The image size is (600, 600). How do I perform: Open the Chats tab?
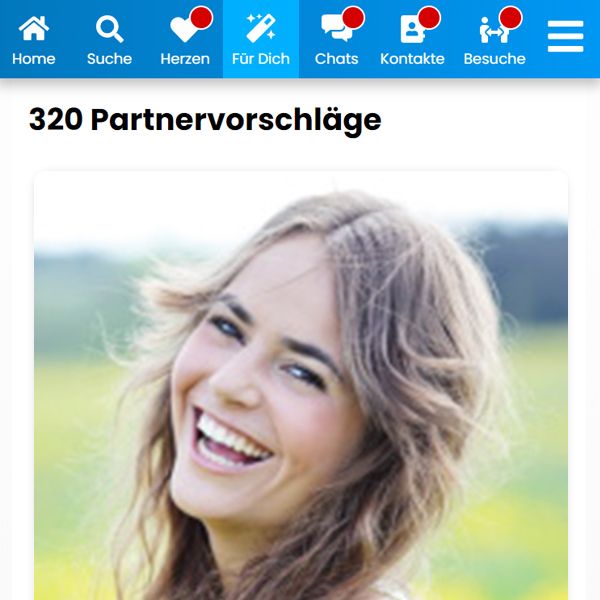336,40
